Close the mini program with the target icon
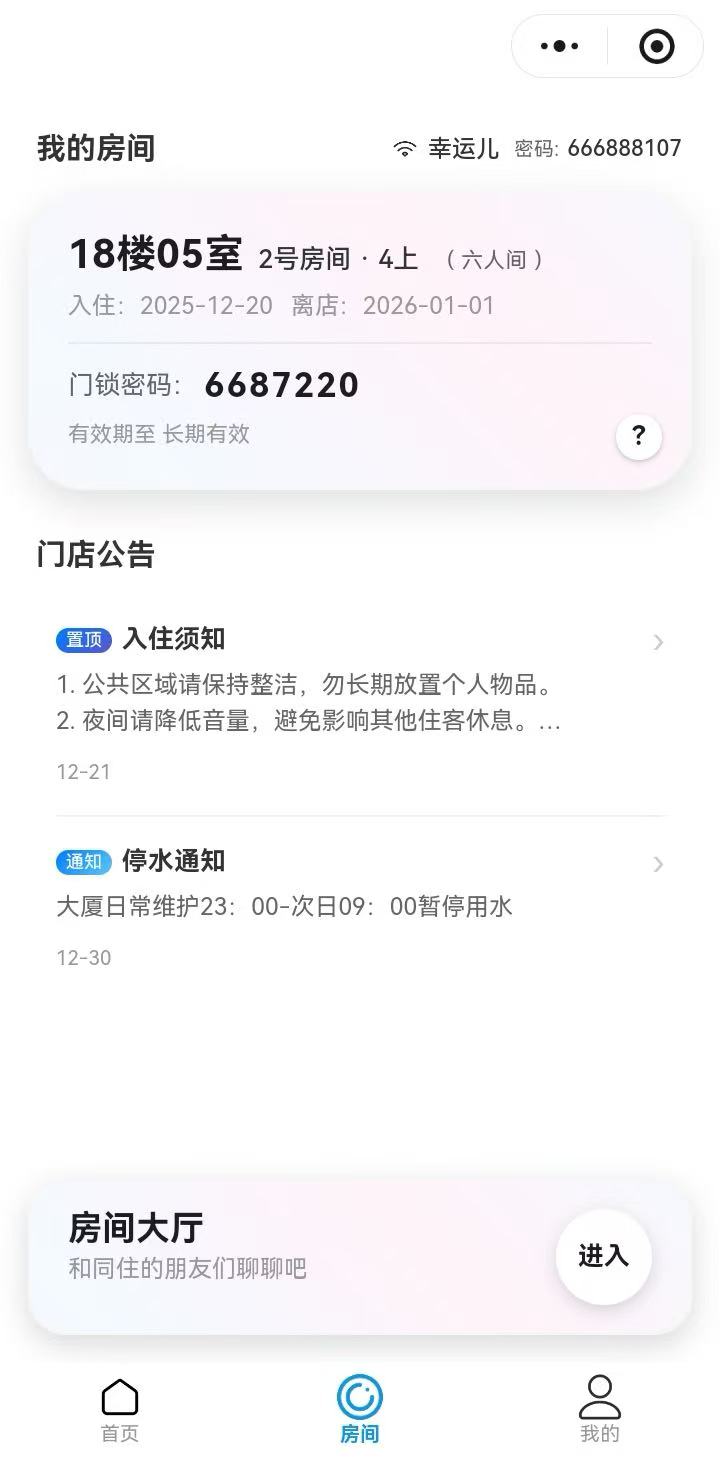This screenshot has width=720, height=1457. [x=656, y=46]
